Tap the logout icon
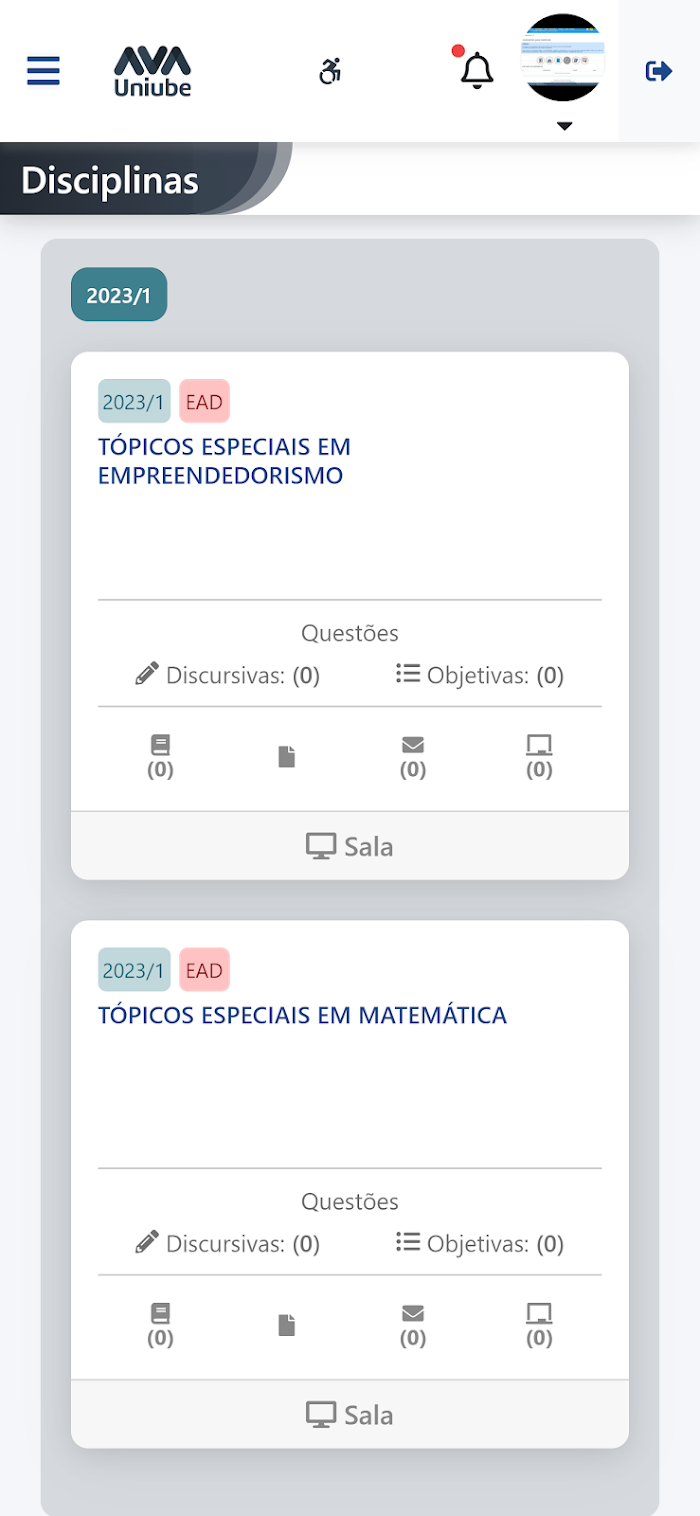 tap(659, 71)
